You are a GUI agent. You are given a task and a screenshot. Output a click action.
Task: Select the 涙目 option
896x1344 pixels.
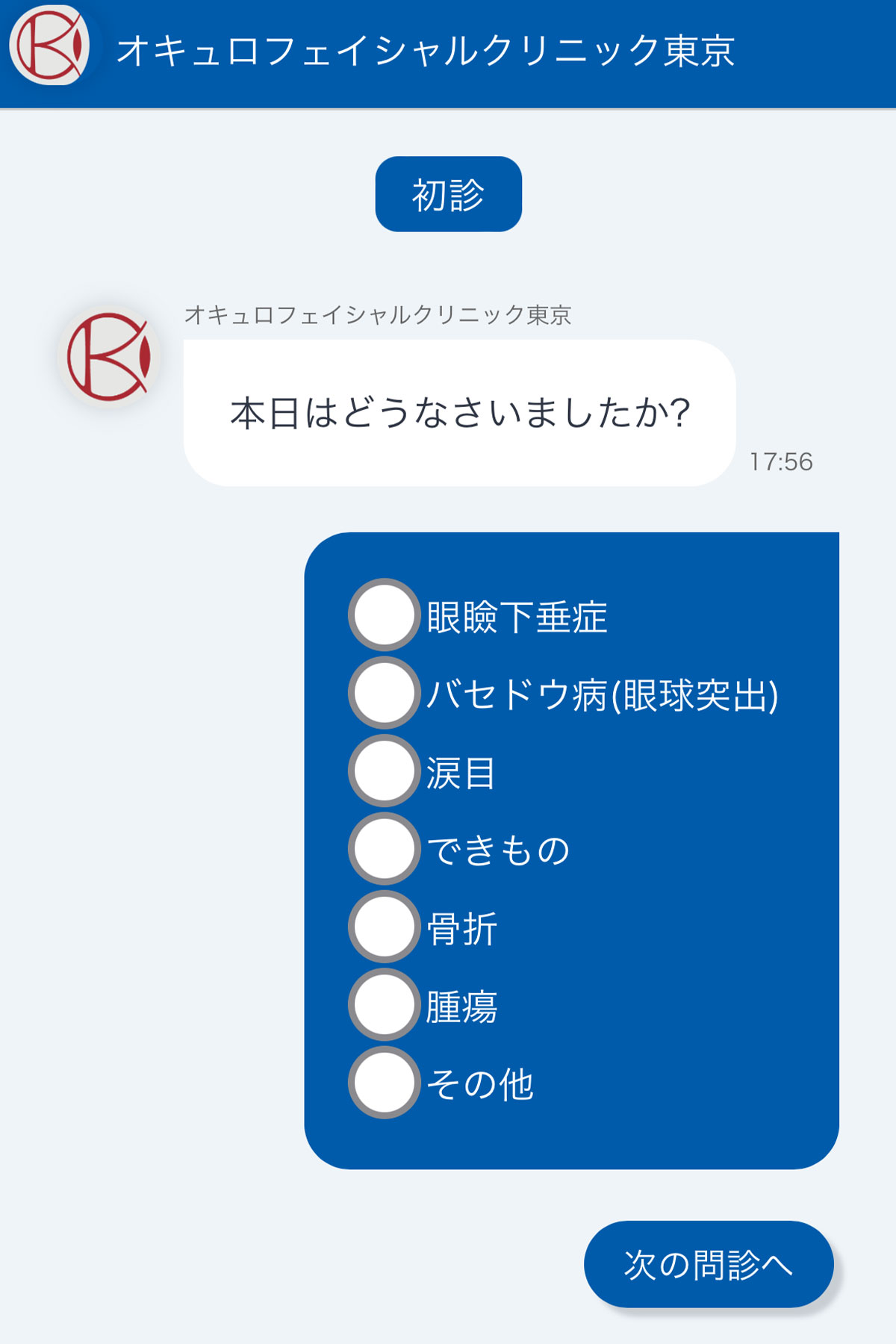click(x=384, y=771)
